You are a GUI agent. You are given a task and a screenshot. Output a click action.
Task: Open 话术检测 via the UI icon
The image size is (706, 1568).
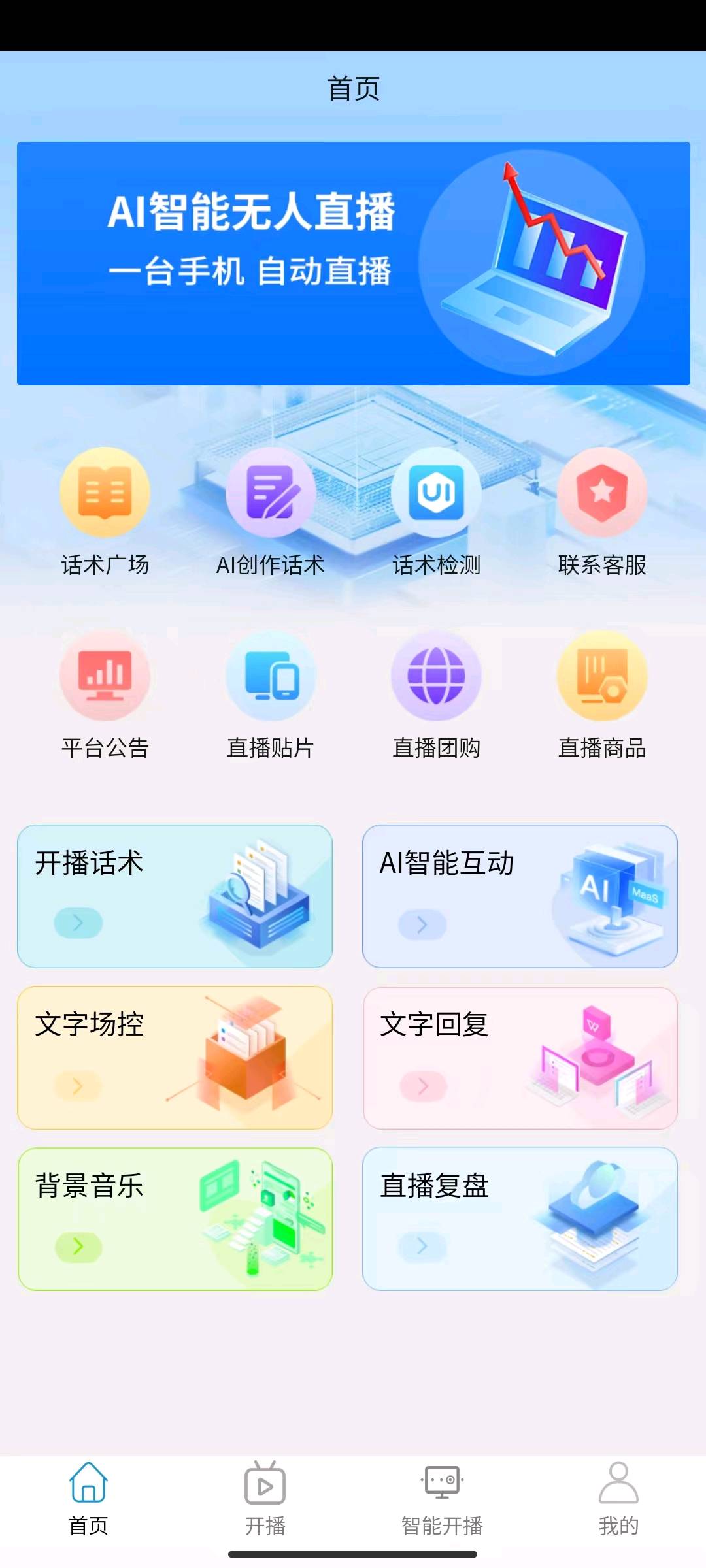(x=437, y=495)
